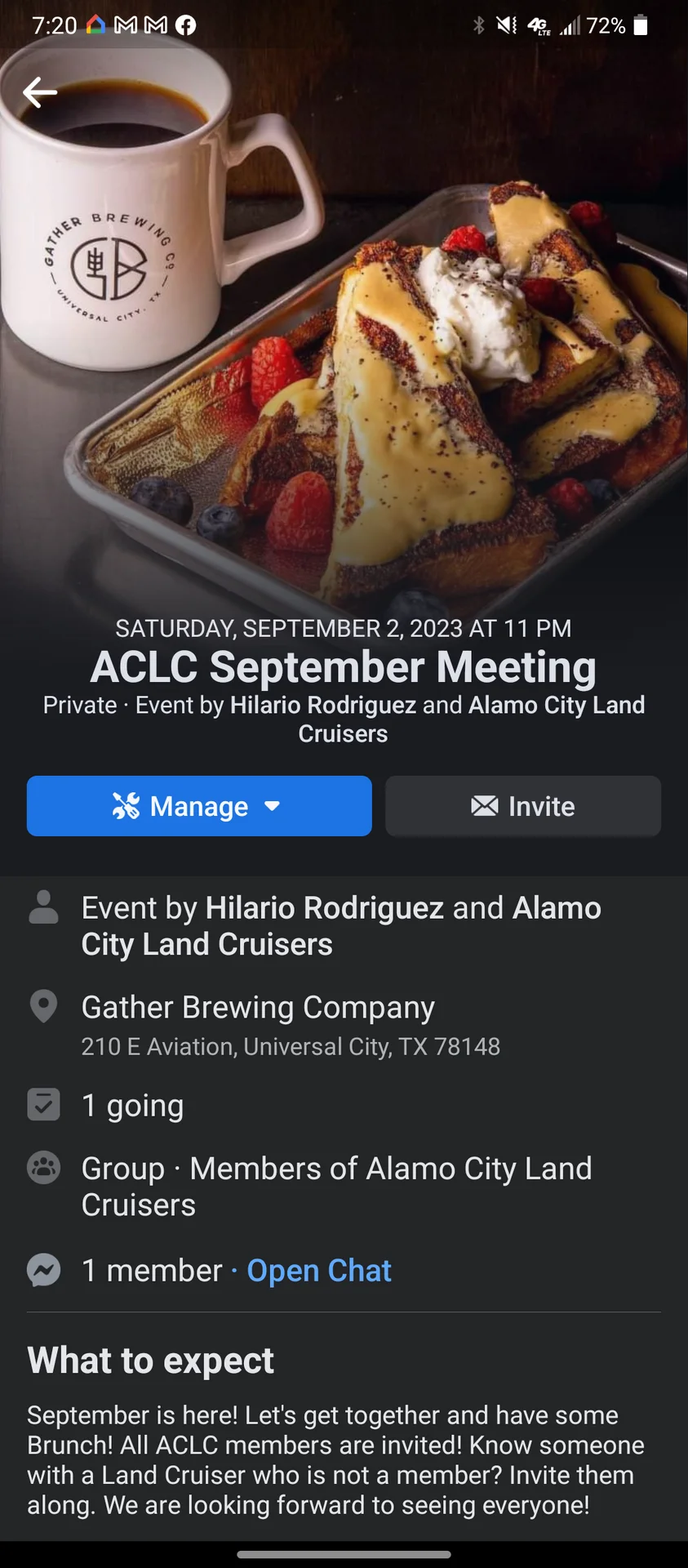Screen dimensions: 688x1568
Task: Open Gather Brewing Company location
Action: pyautogui.click(x=258, y=1008)
